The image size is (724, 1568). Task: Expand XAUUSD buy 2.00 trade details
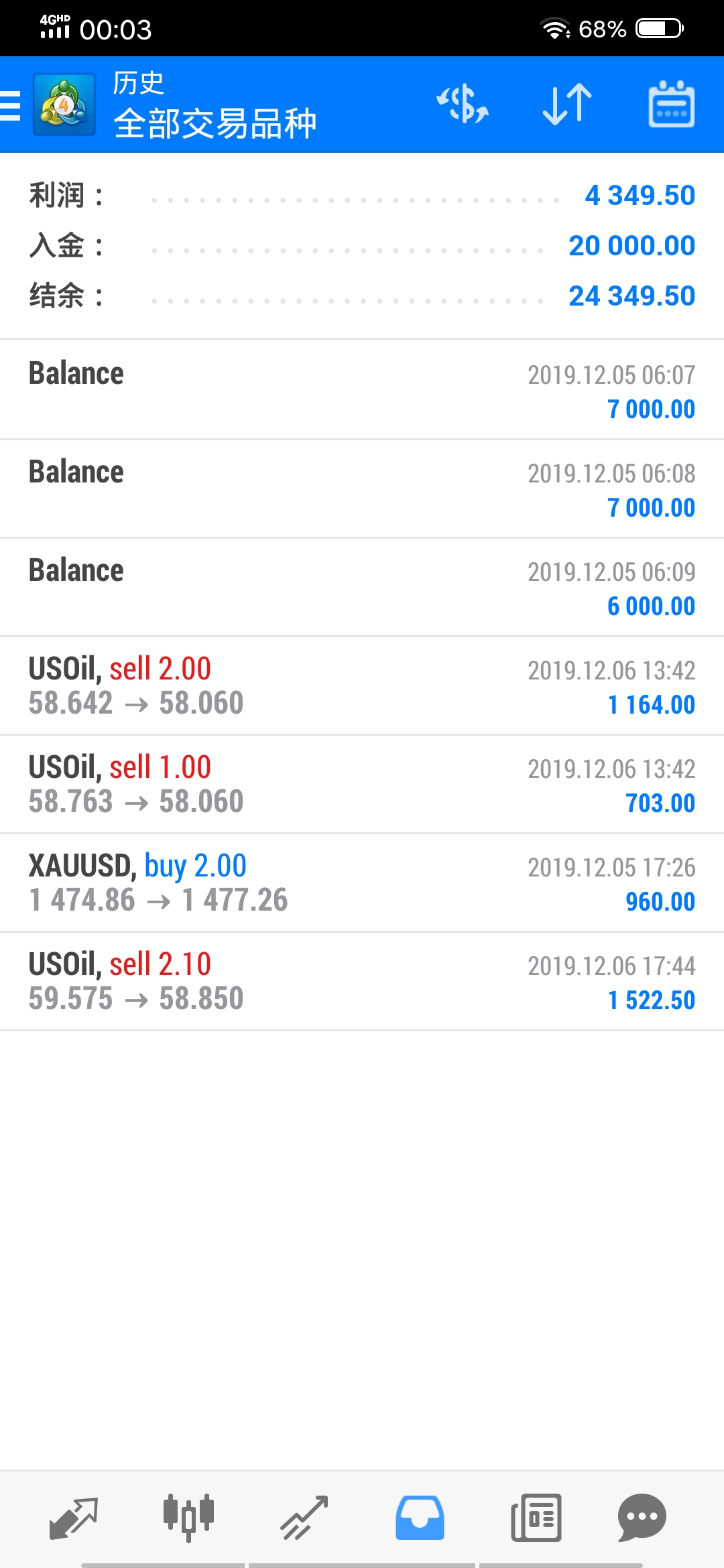tap(362, 883)
